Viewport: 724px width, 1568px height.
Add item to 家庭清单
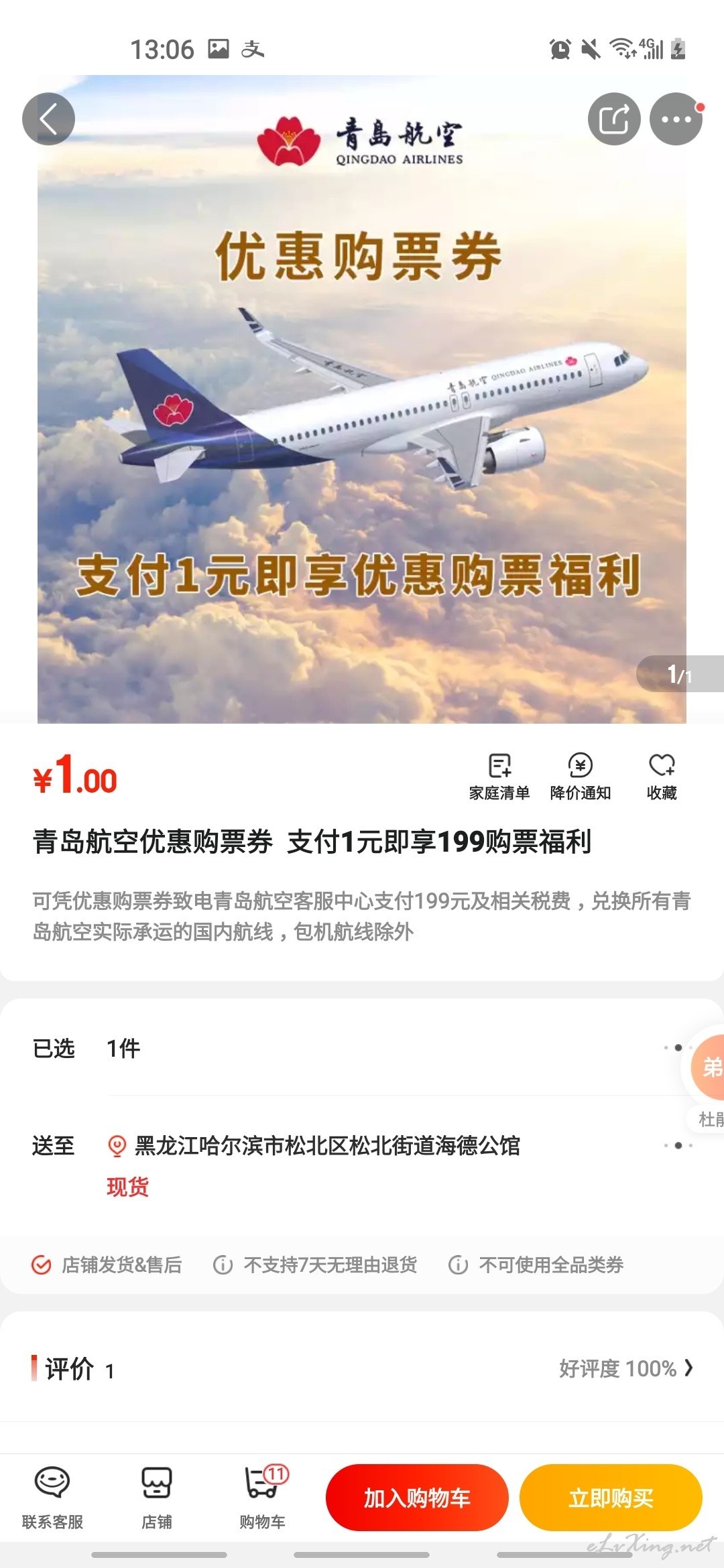[x=499, y=777]
